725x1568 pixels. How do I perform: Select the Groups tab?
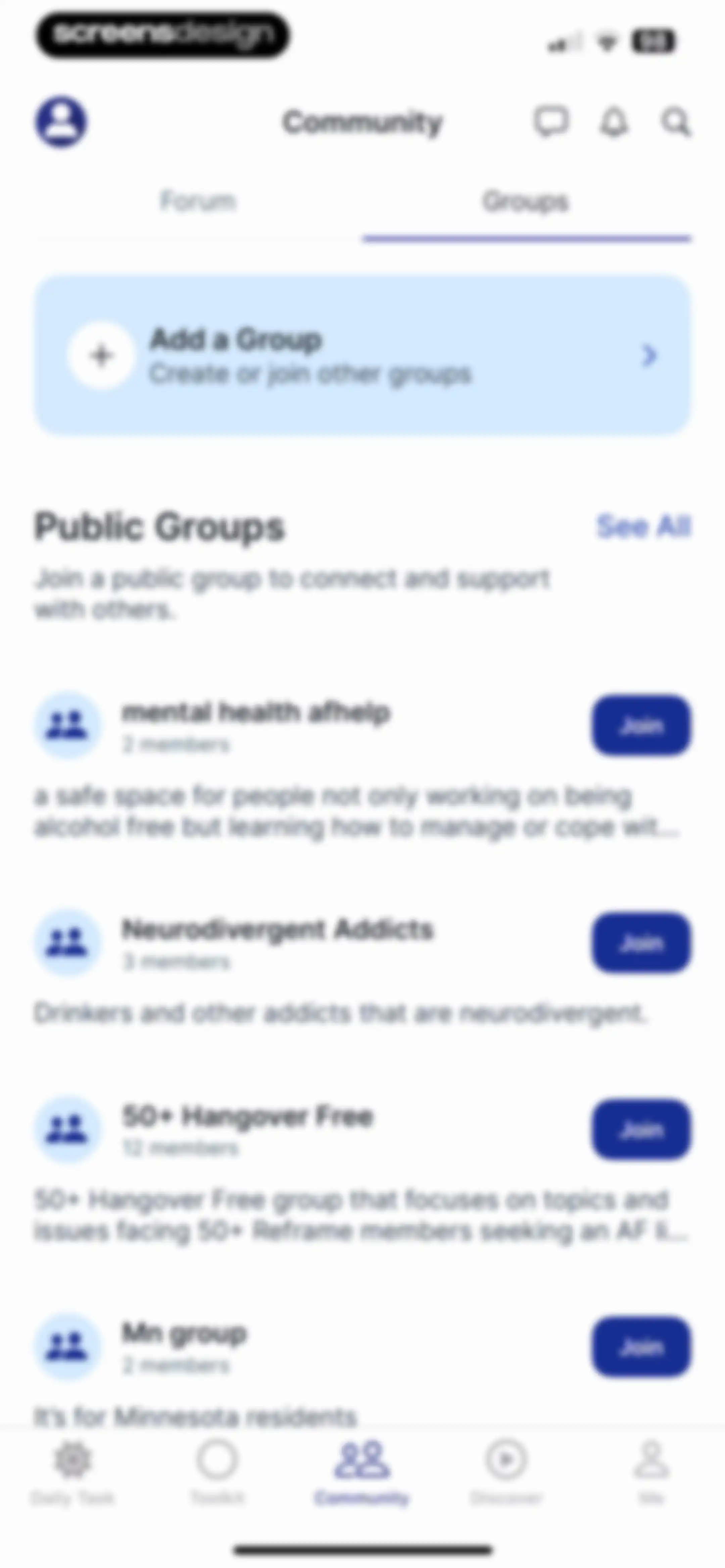[x=526, y=201]
